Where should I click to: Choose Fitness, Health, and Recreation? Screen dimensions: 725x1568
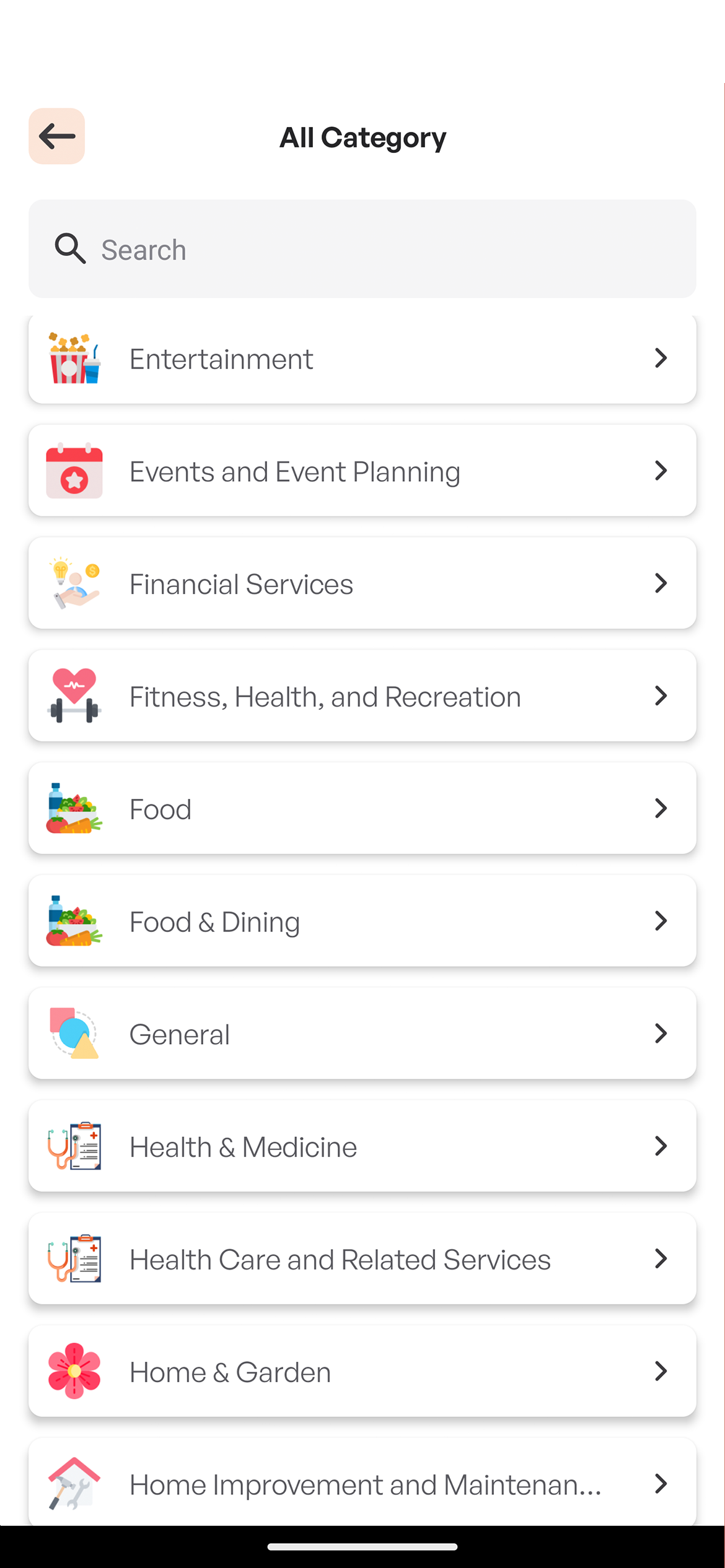(362, 696)
